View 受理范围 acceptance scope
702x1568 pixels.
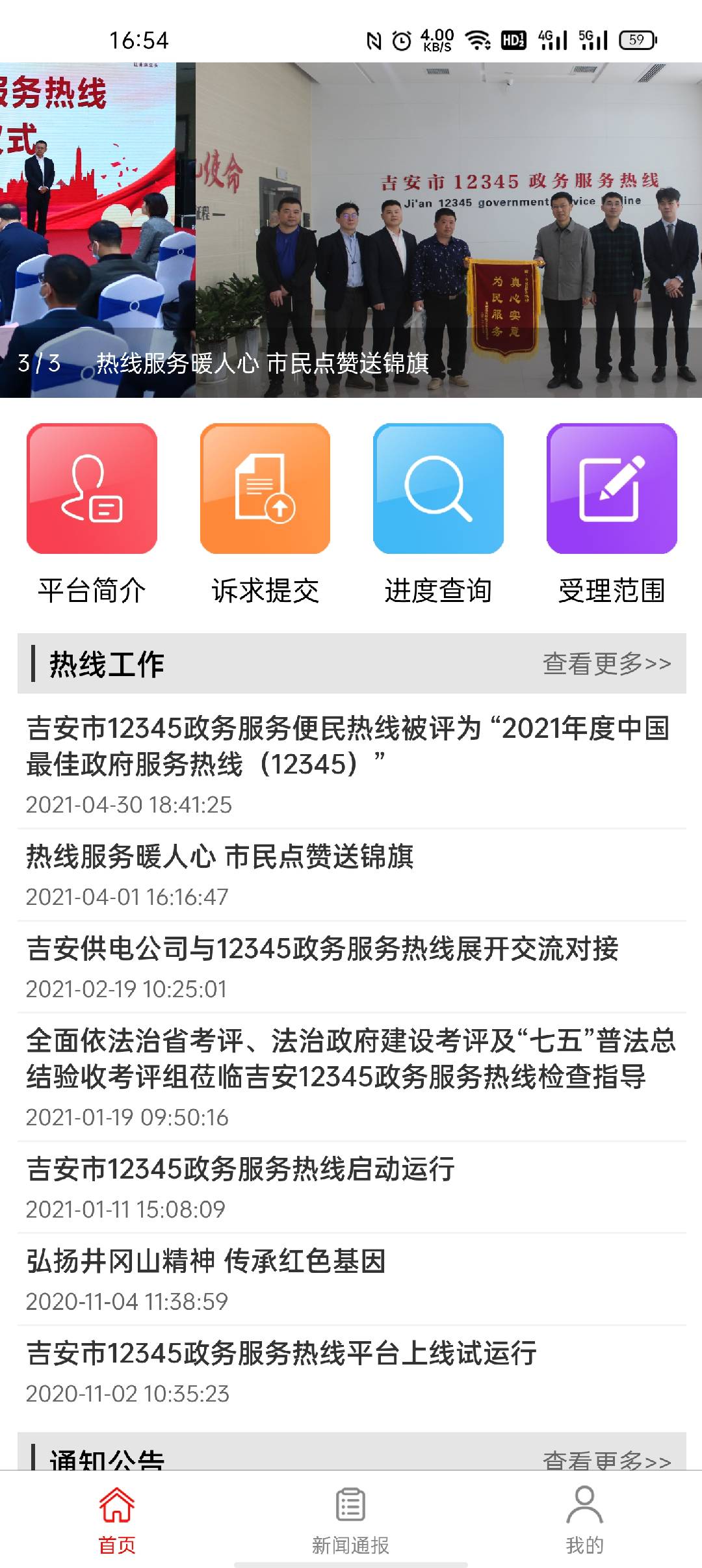612,490
